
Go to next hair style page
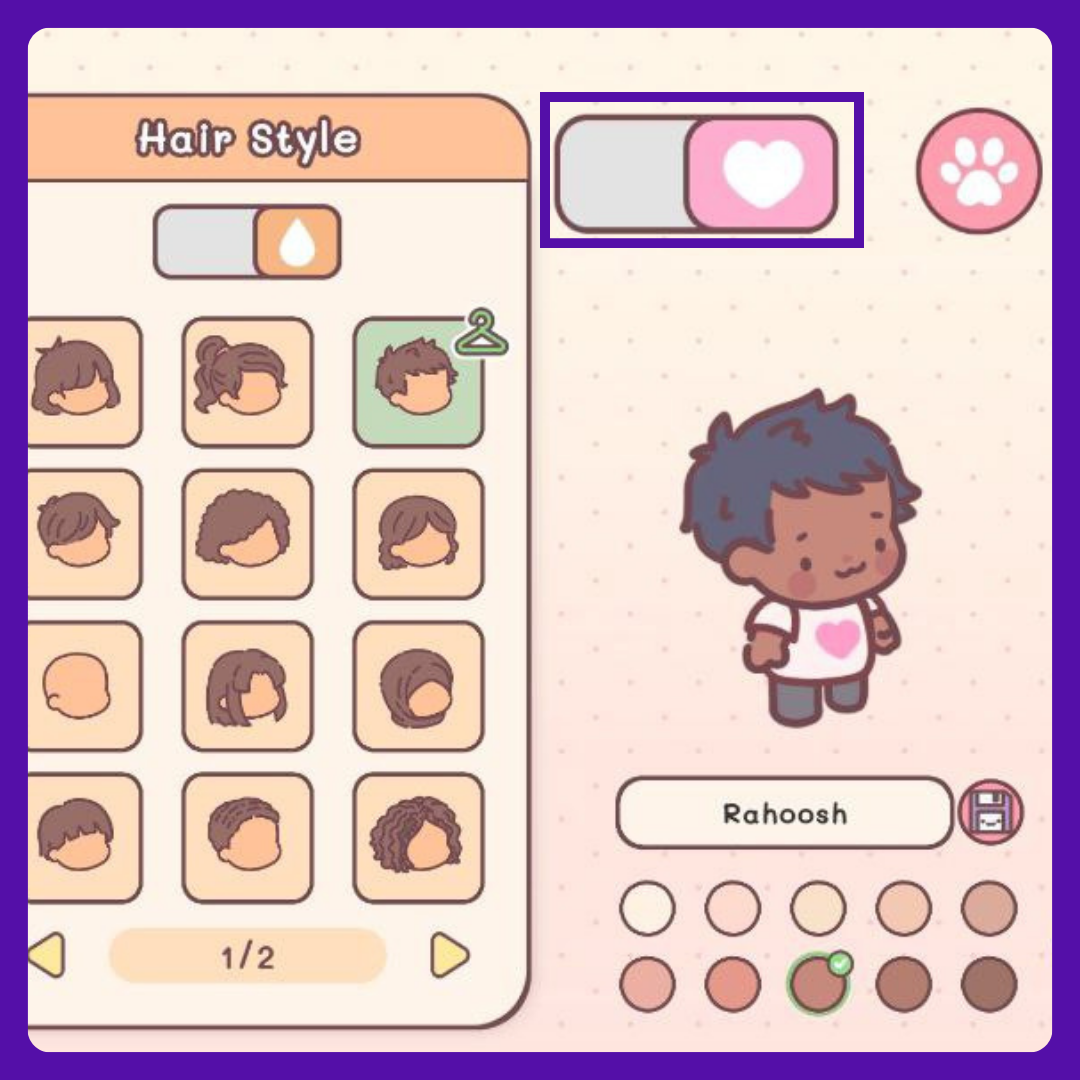point(449,957)
